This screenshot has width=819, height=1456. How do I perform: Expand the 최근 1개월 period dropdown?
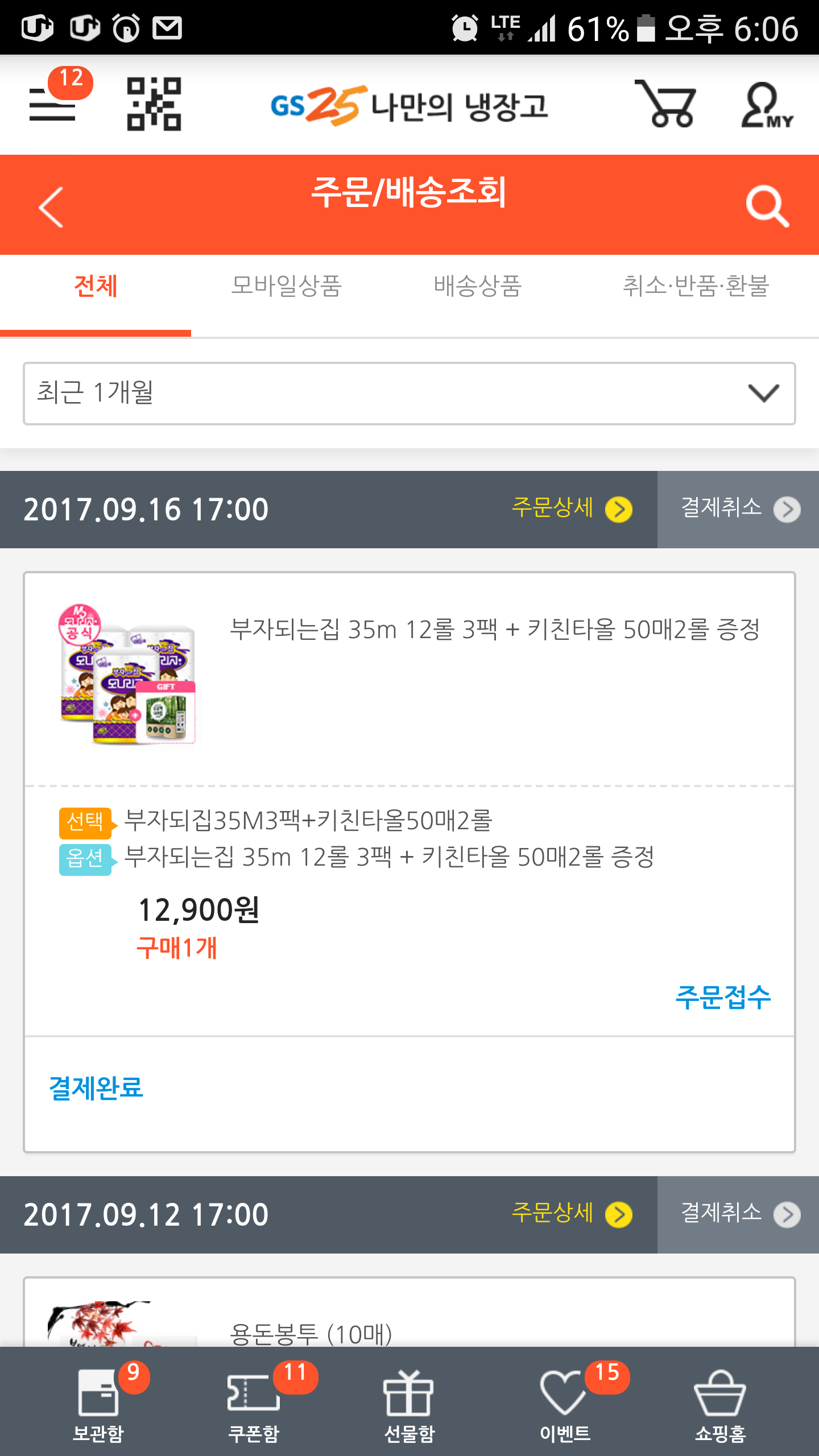(409, 394)
